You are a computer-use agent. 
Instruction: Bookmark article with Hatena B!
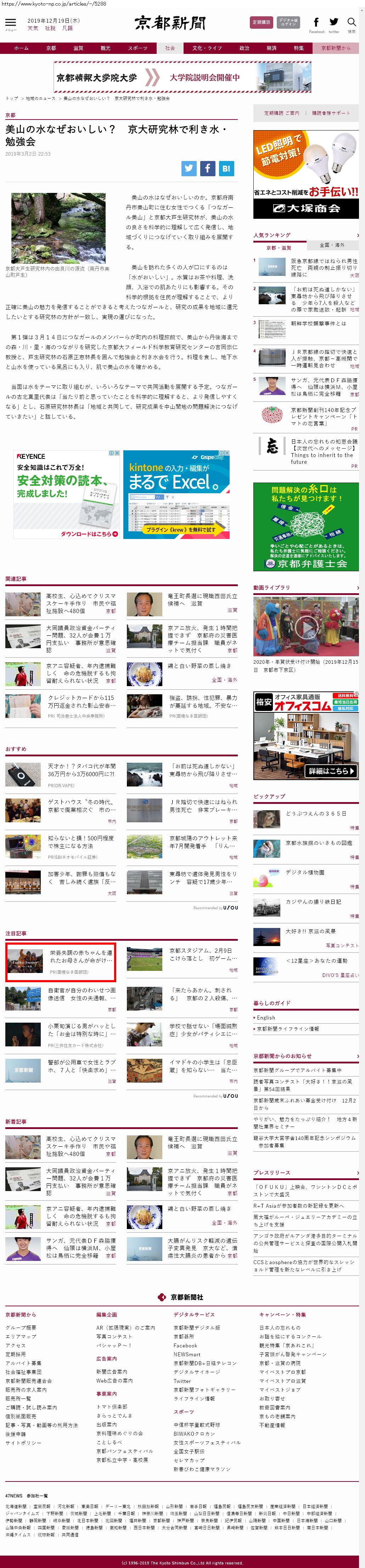point(226,169)
